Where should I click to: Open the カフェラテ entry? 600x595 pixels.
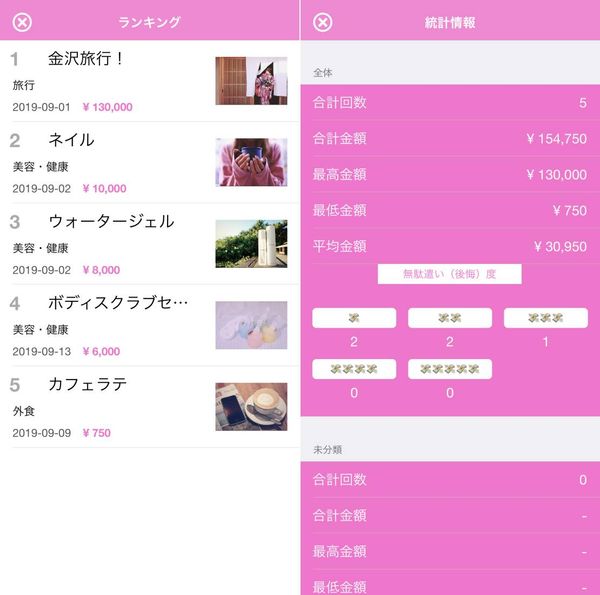150,407
